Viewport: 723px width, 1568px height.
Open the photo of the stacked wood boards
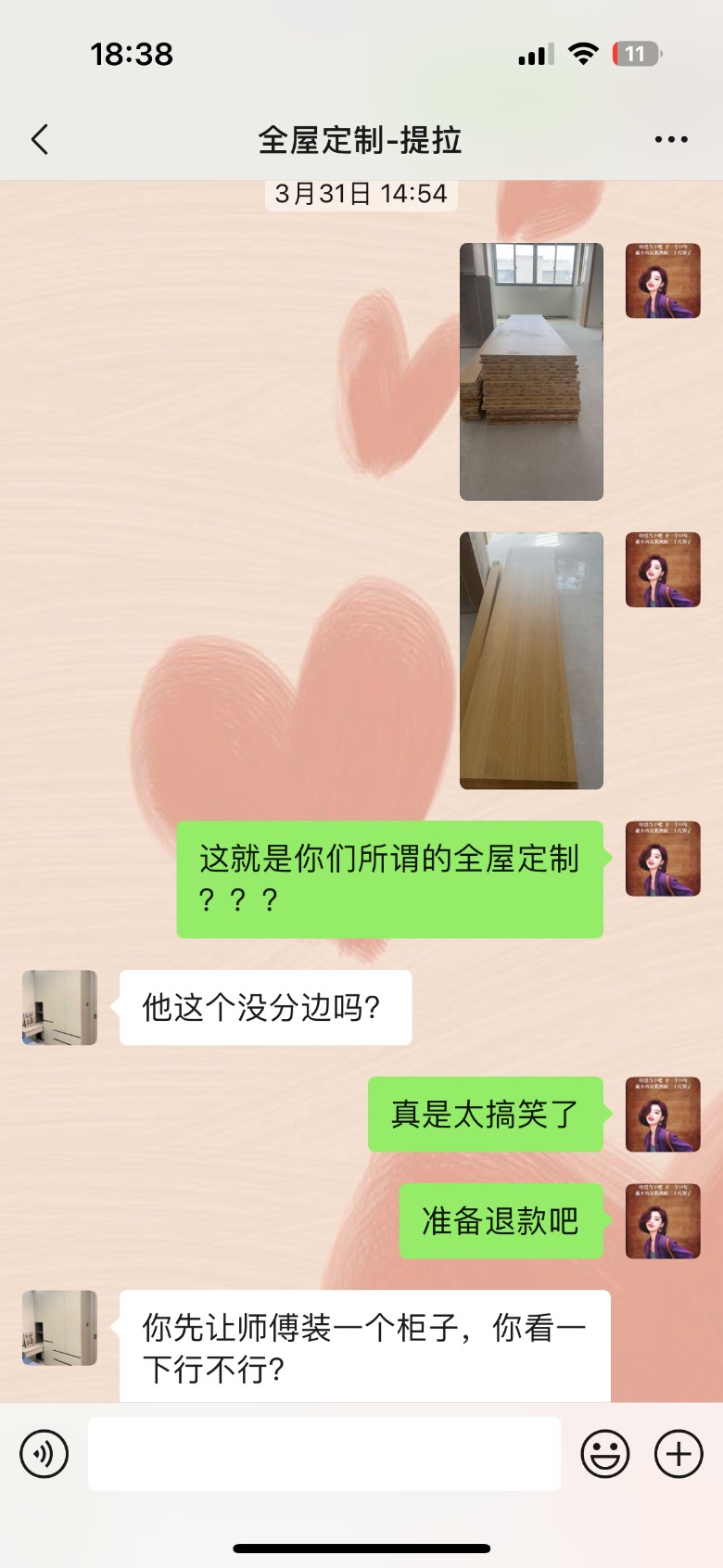[x=531, y=371]
